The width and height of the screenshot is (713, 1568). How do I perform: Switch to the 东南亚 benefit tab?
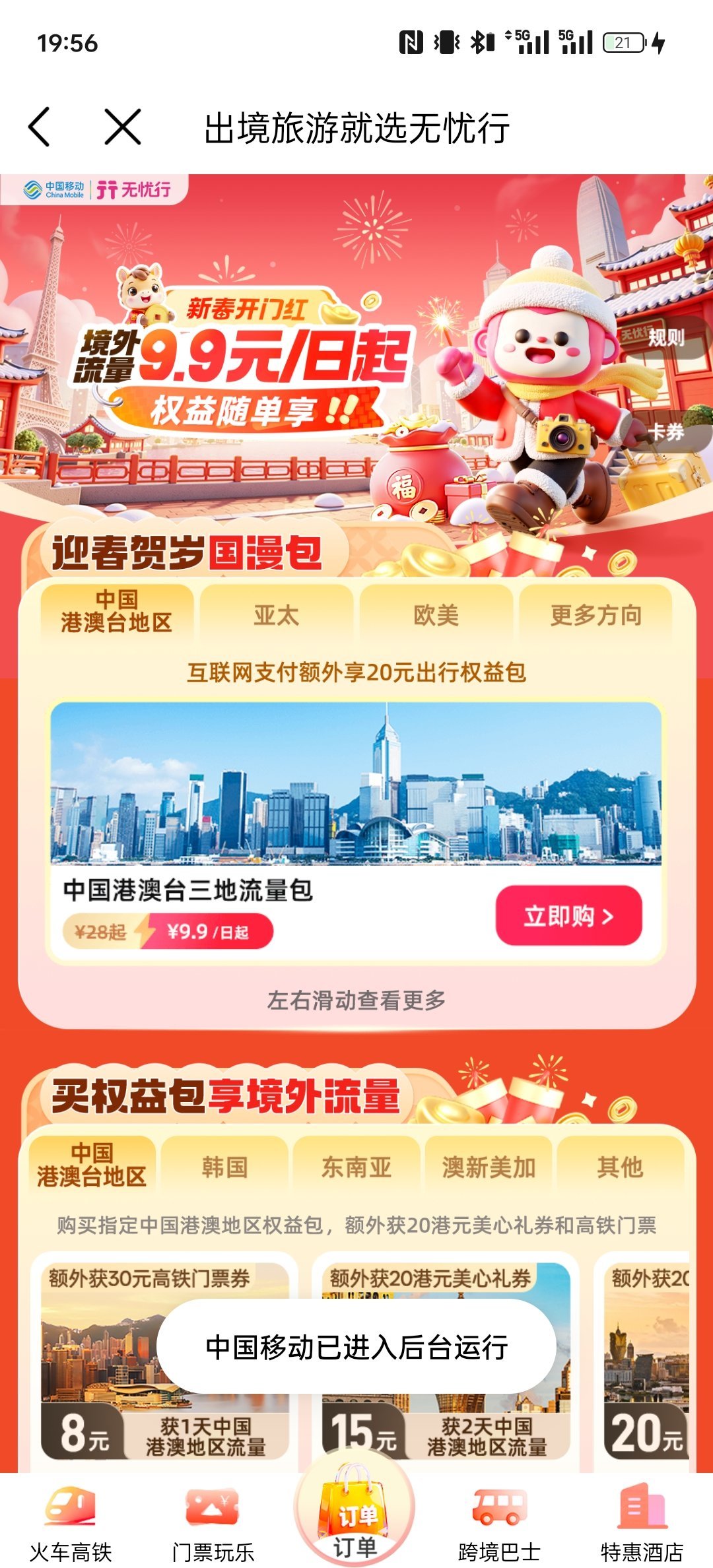pos(356,1167)
